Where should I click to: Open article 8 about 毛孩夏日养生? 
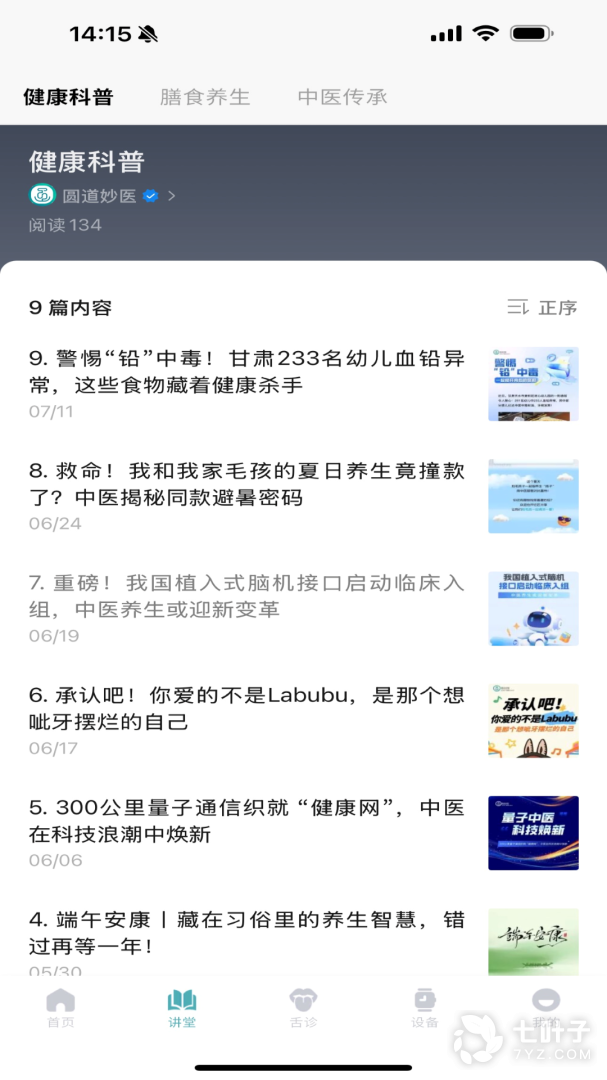[247, 484]
